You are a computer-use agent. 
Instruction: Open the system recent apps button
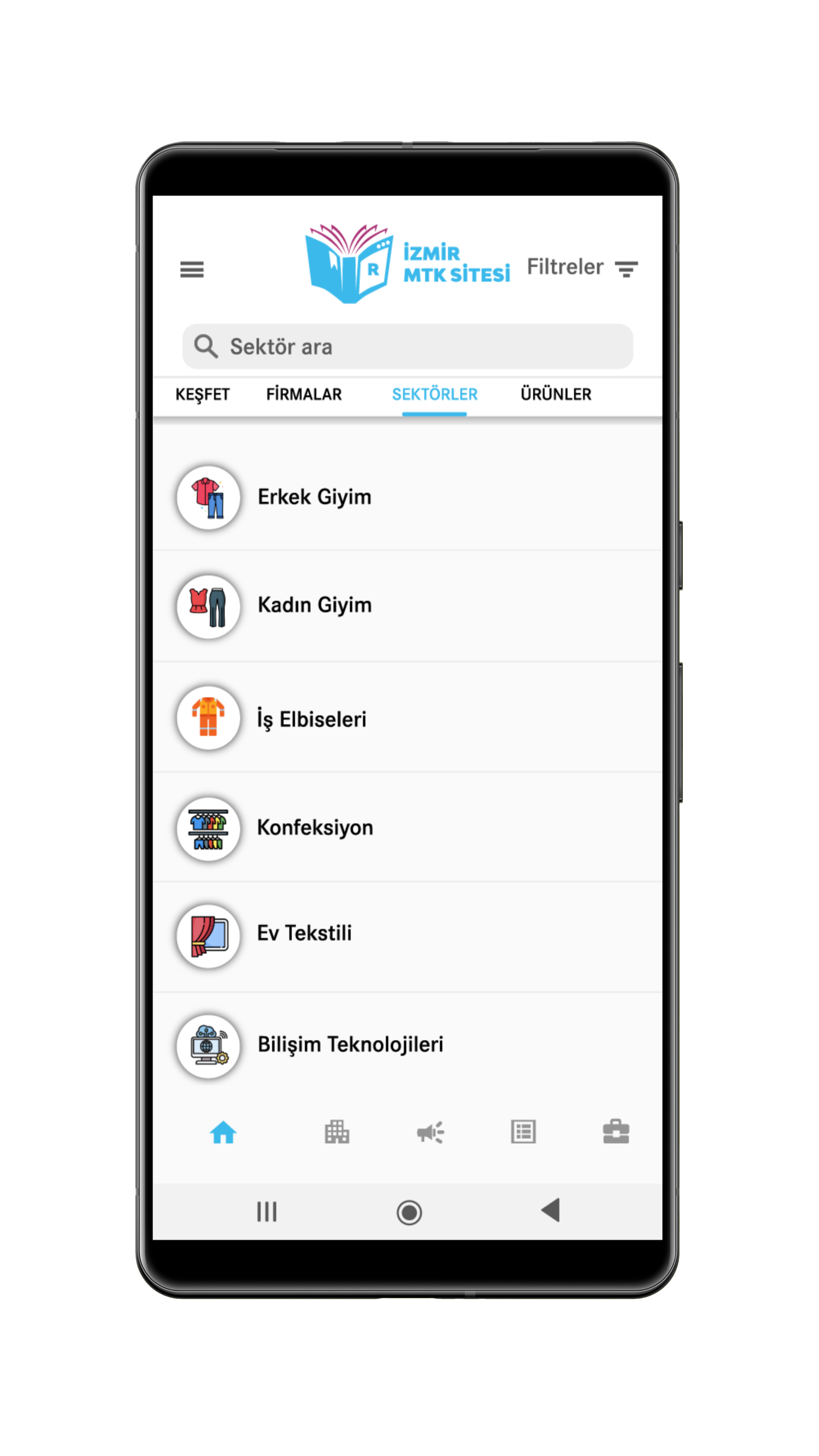tap(266, 1212)
